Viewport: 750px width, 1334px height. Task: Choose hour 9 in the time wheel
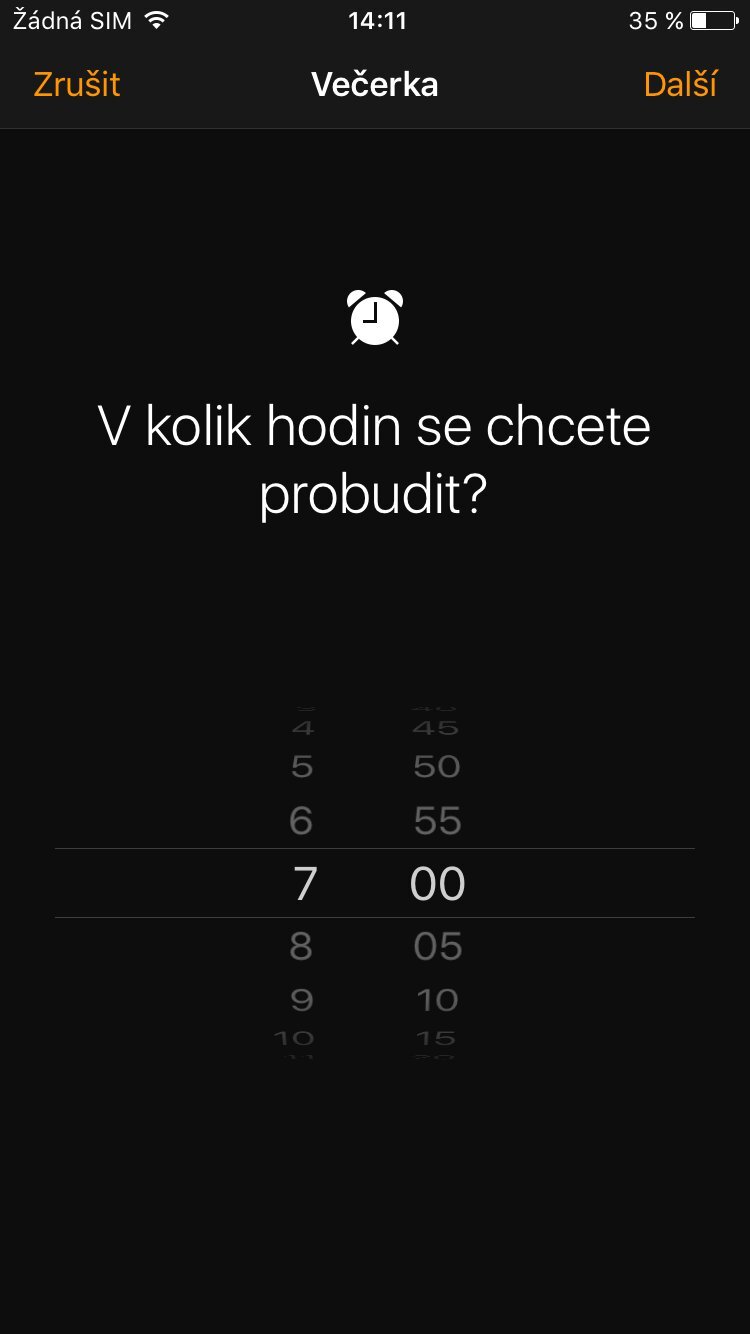(301, 1000)
